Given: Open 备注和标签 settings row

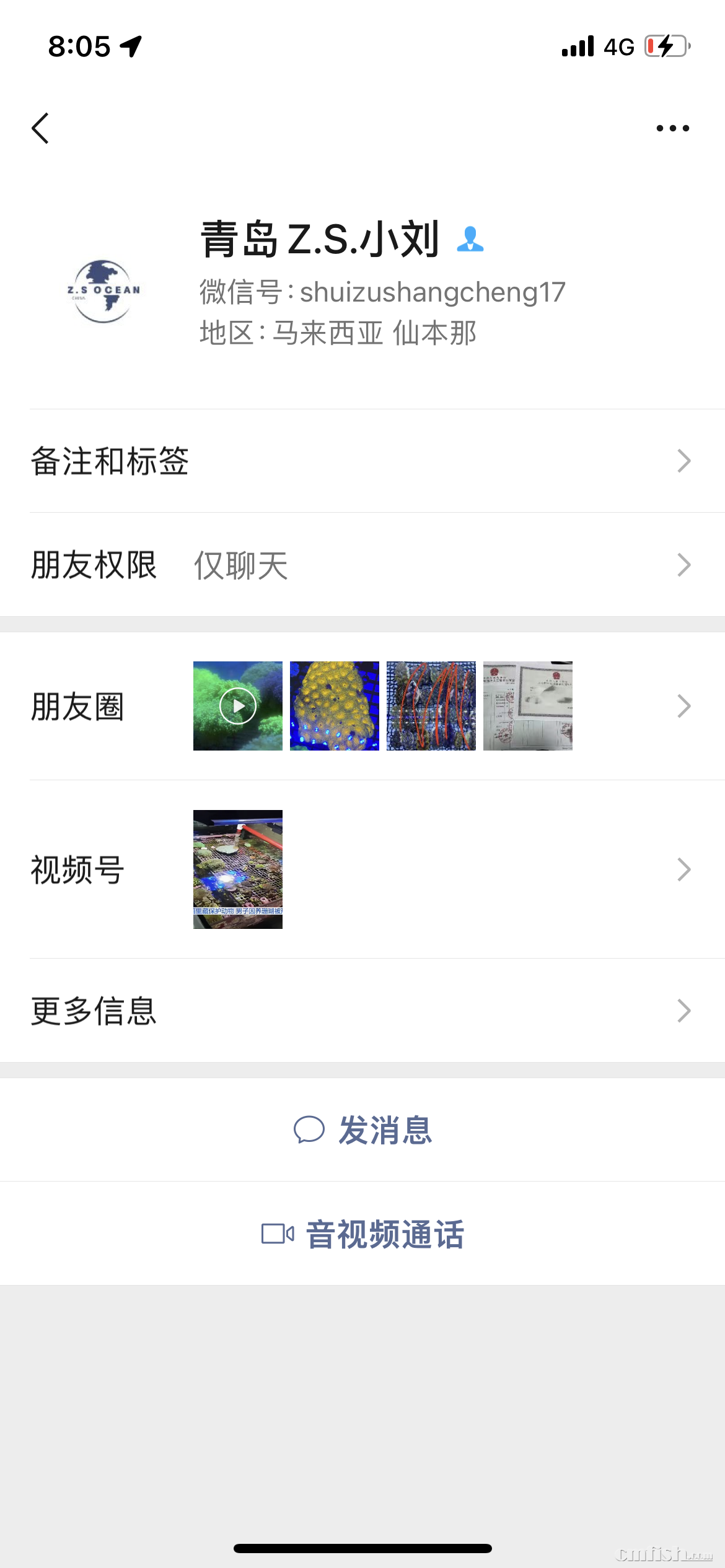Looking at the screenshot, I should [362, 461].
